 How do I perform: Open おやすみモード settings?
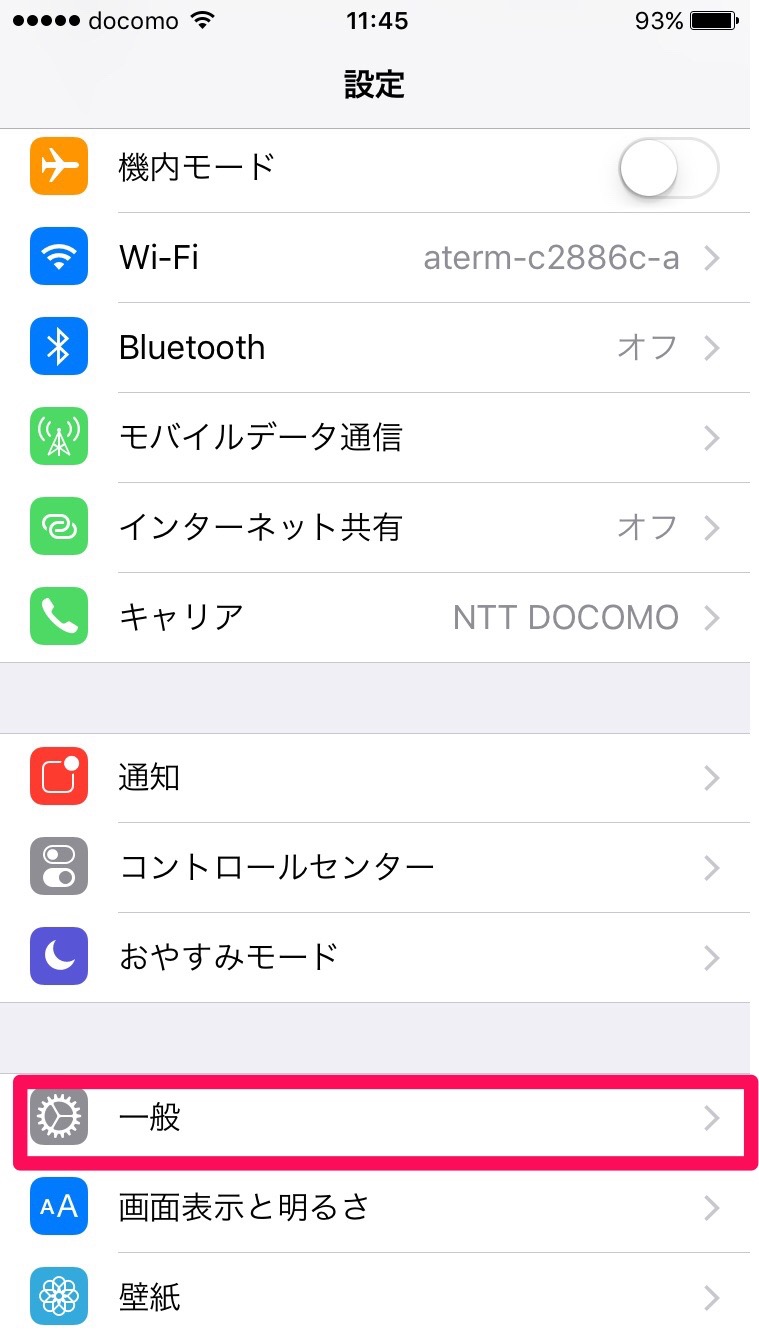click(x=380, y=957)
